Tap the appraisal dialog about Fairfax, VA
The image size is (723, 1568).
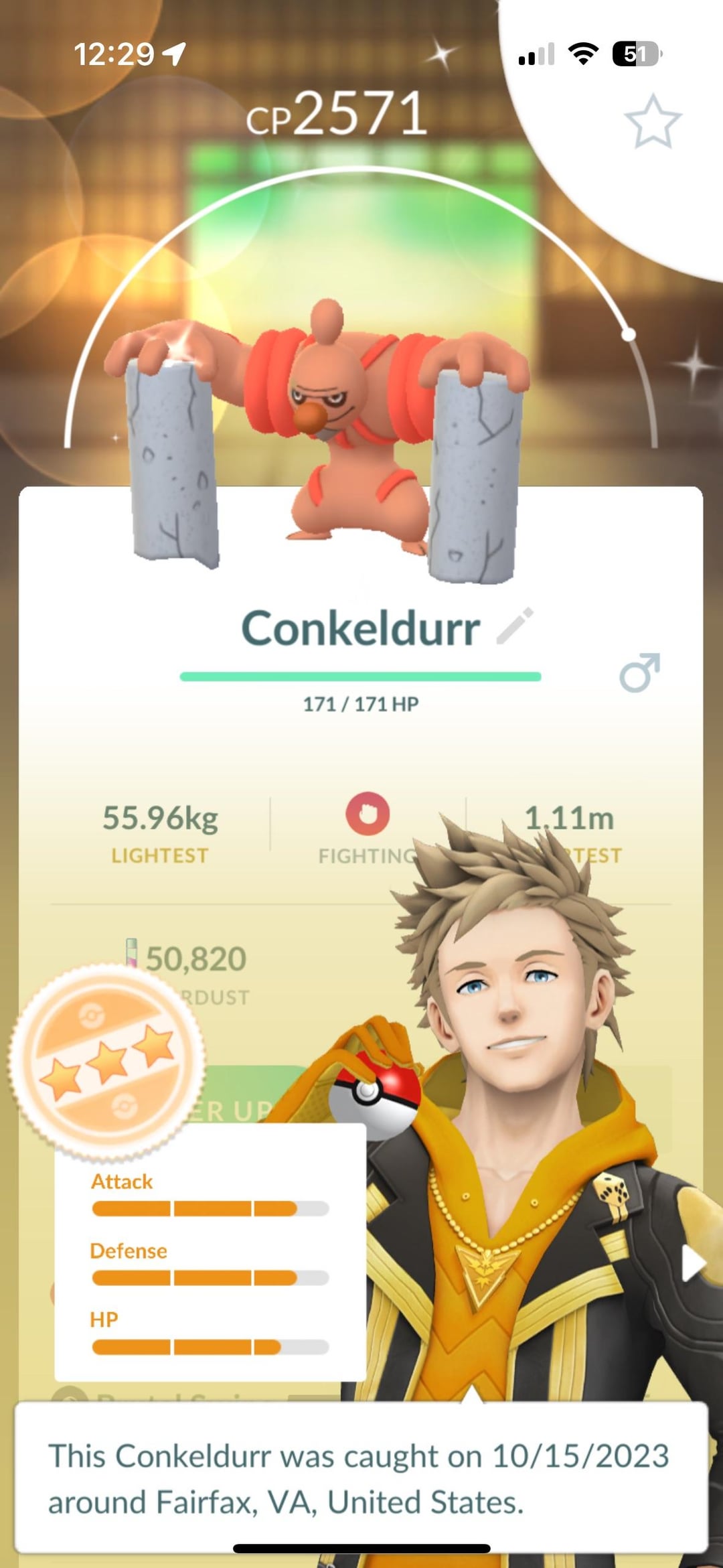coord(361,1478)
